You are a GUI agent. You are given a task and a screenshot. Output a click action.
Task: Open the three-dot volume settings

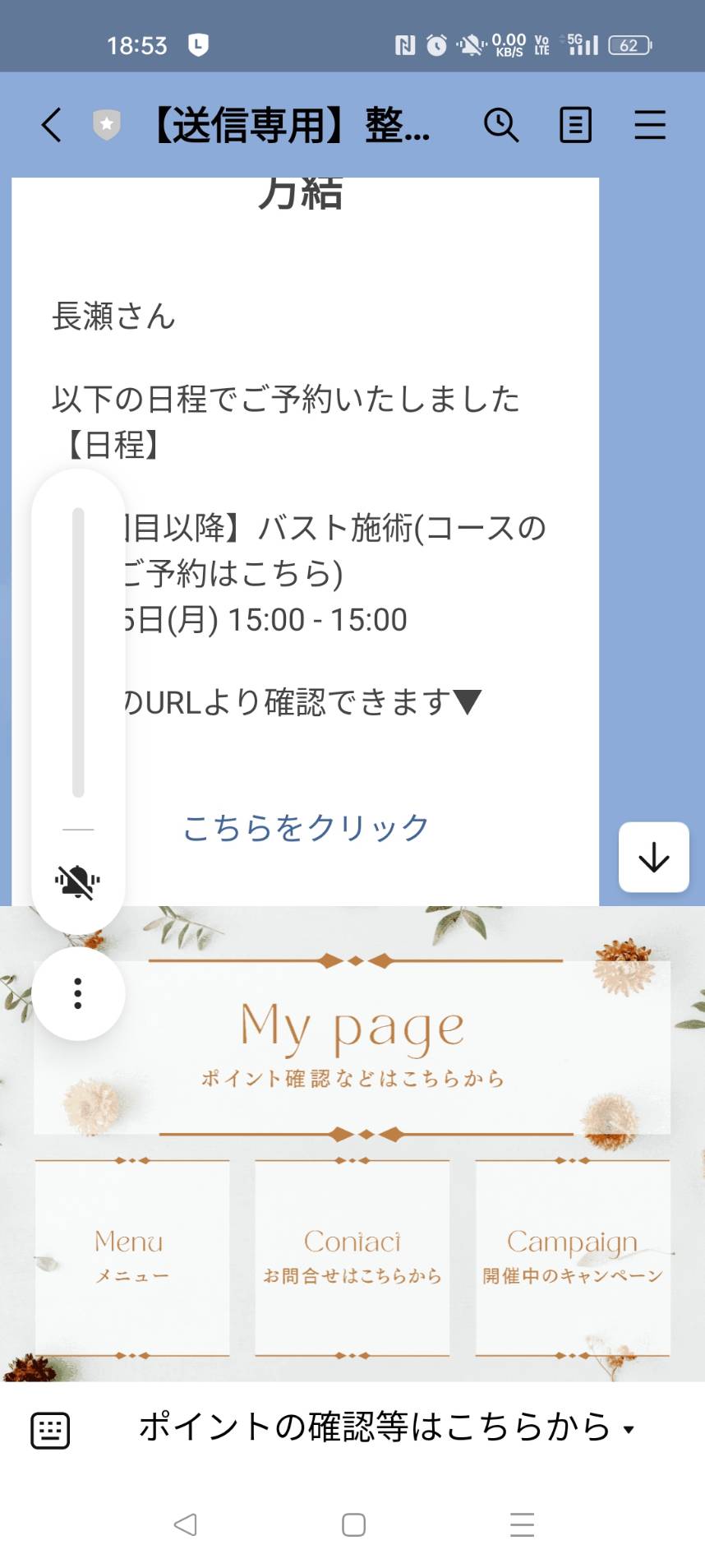point(78,993)
